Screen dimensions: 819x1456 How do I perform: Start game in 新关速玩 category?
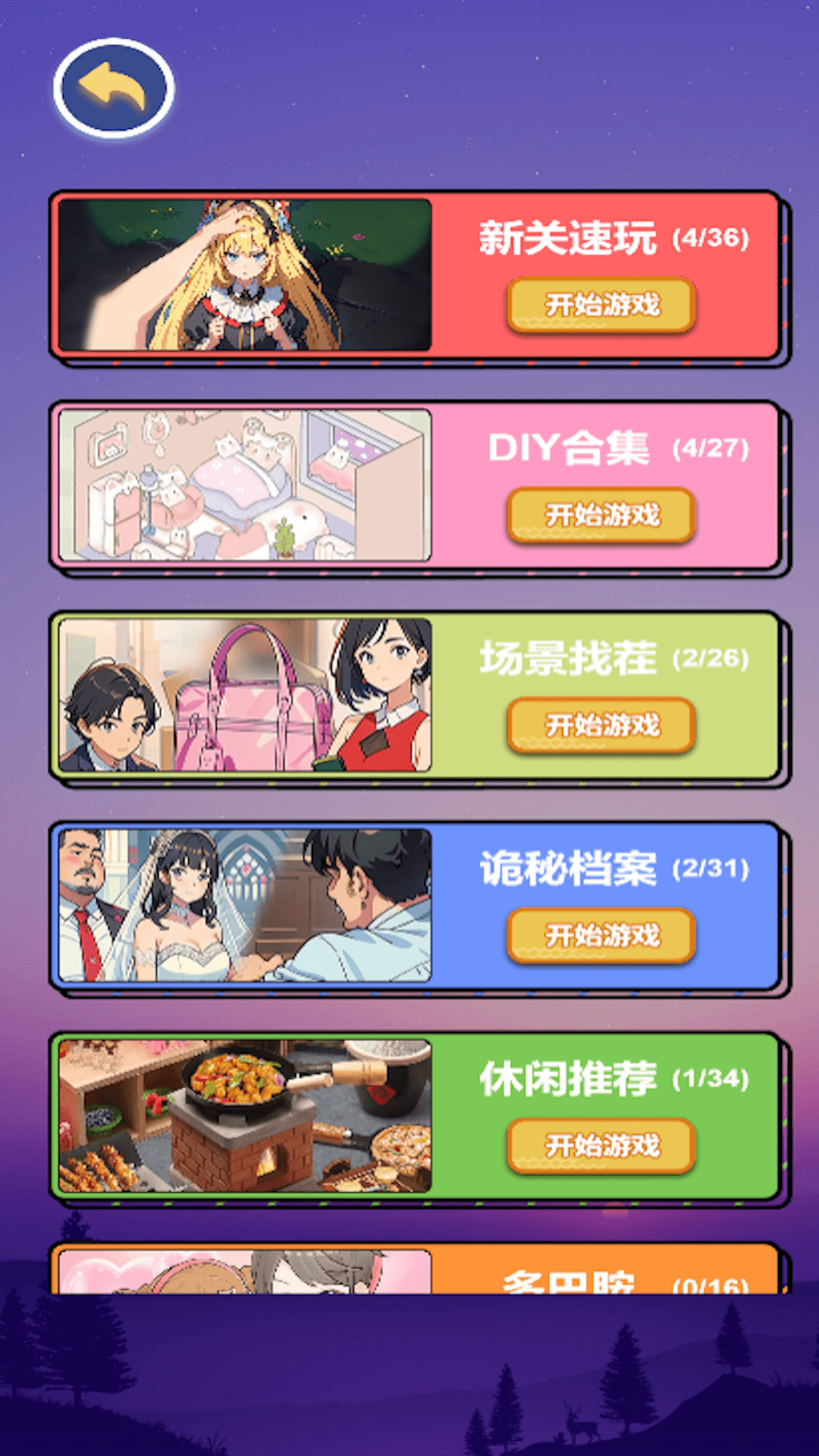[601, 305]
